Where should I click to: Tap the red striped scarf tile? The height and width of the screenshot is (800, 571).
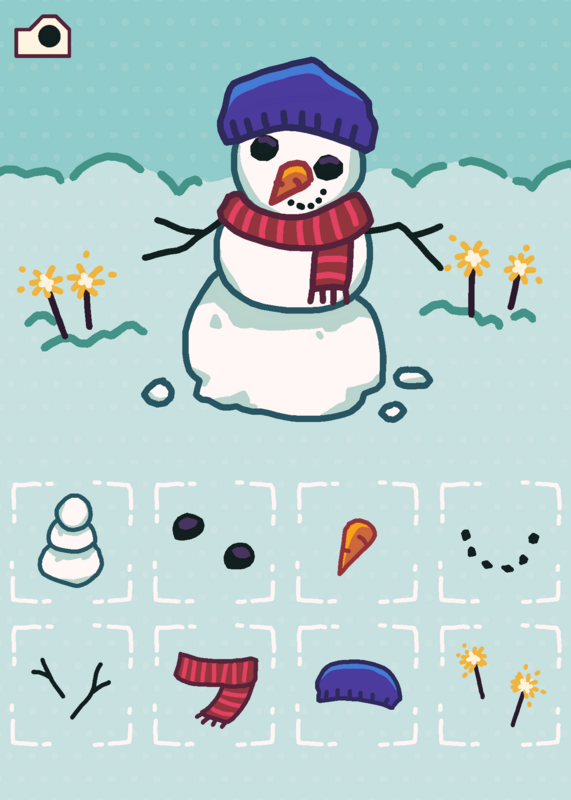(214, 685)
